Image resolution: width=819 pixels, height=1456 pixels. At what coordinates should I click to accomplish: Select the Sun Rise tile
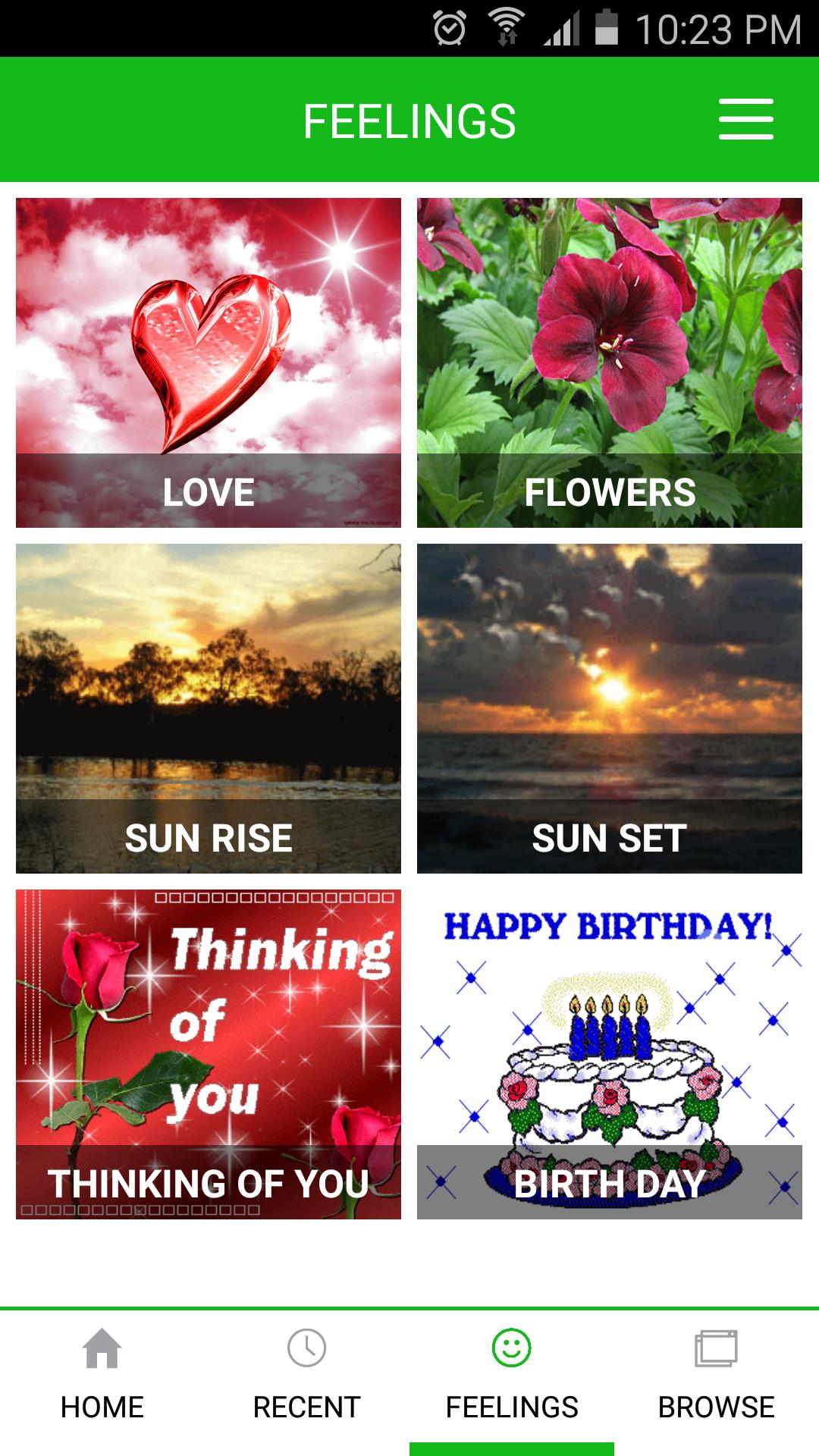[x=209, y=708]
